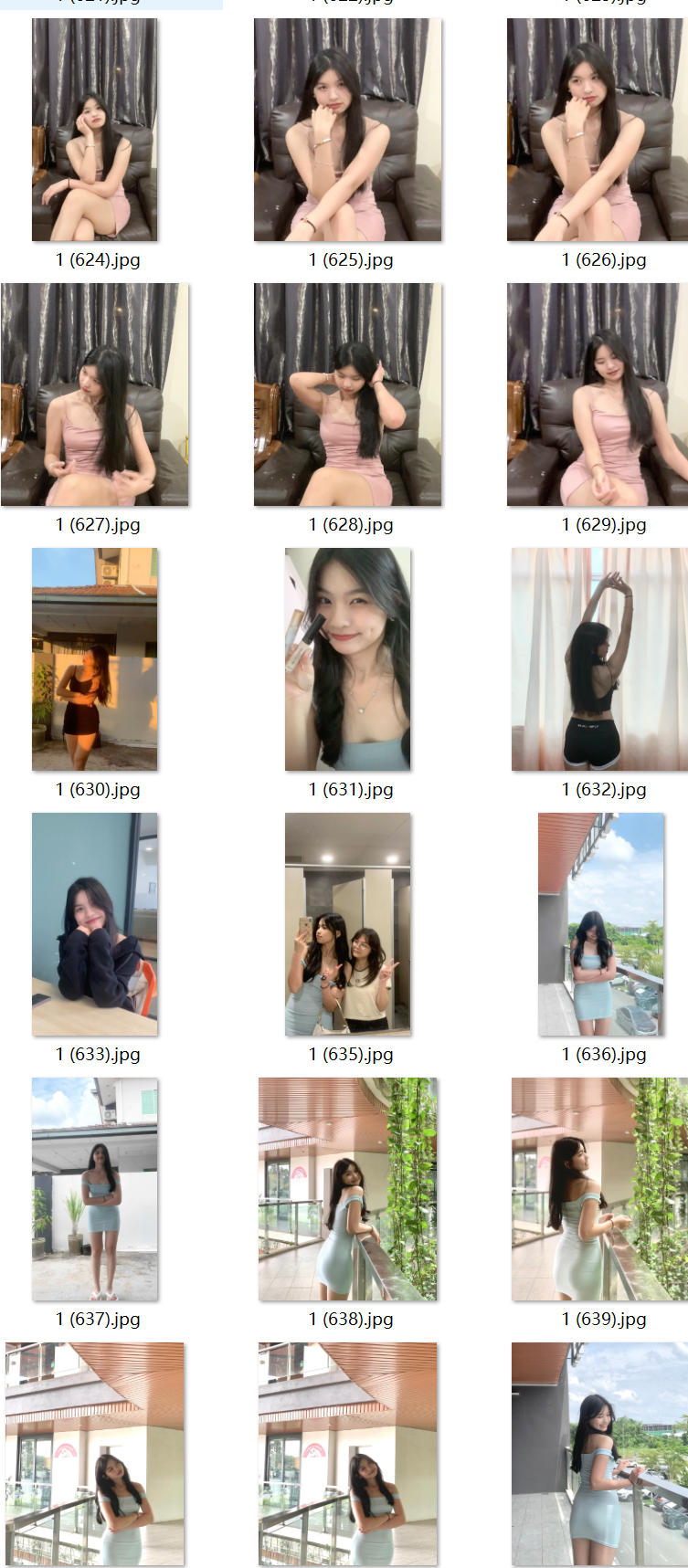The width and height of the screenshot is (688, 1568).
Task: Open the file 1 (637).jpg
Action: pos(94,1189)
